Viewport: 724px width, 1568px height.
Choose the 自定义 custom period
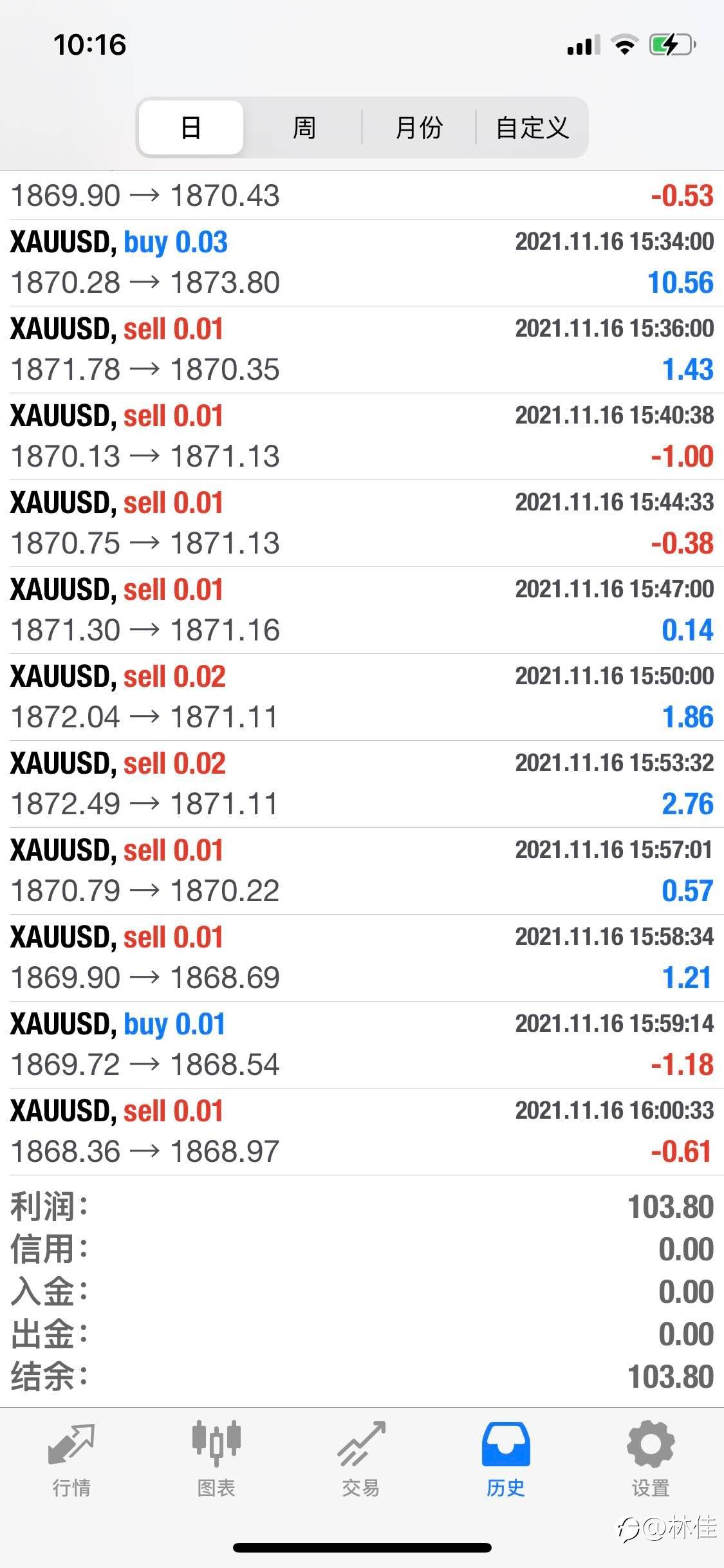coord(532,127)
